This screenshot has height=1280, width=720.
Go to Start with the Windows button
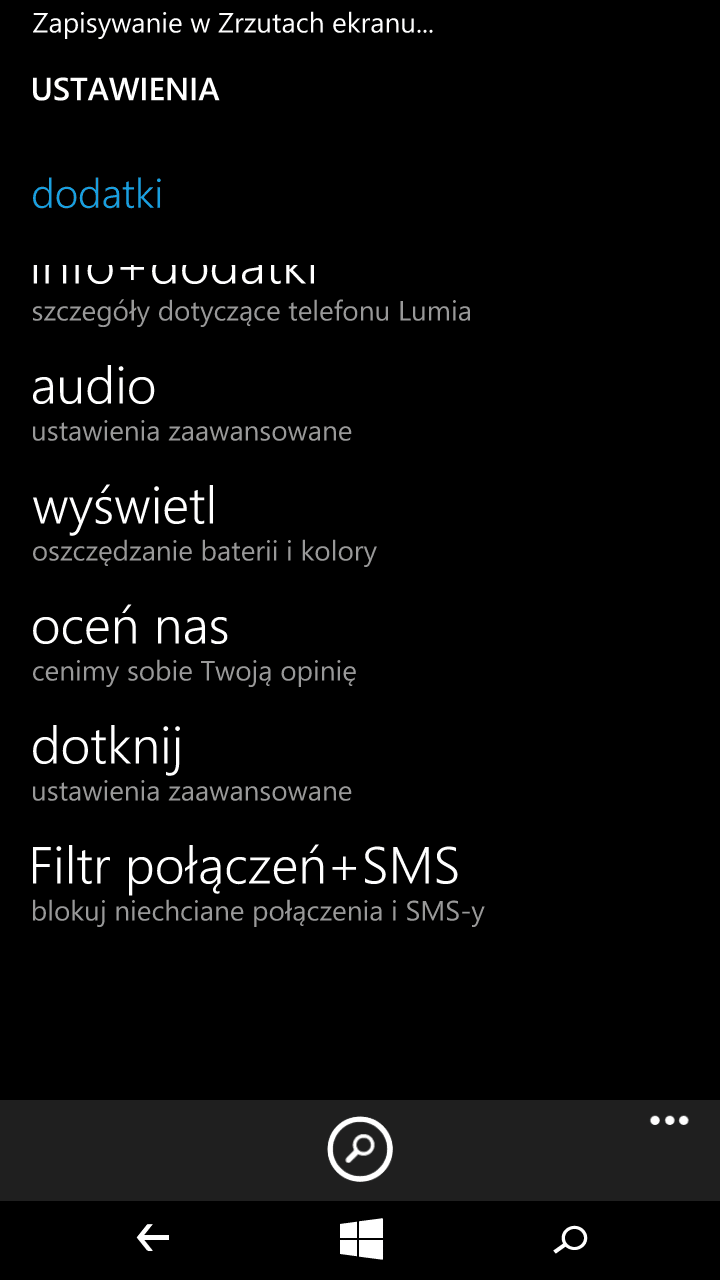(x=361, y=1240)
